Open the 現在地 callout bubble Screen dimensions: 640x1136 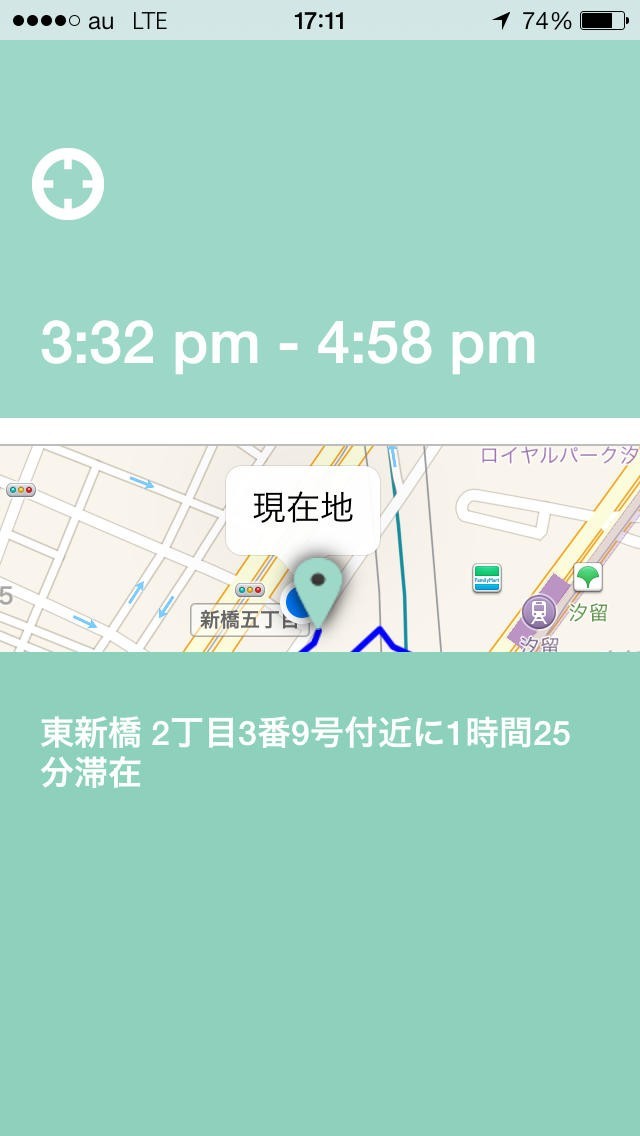pyautogui.click(x=303, y=510)
